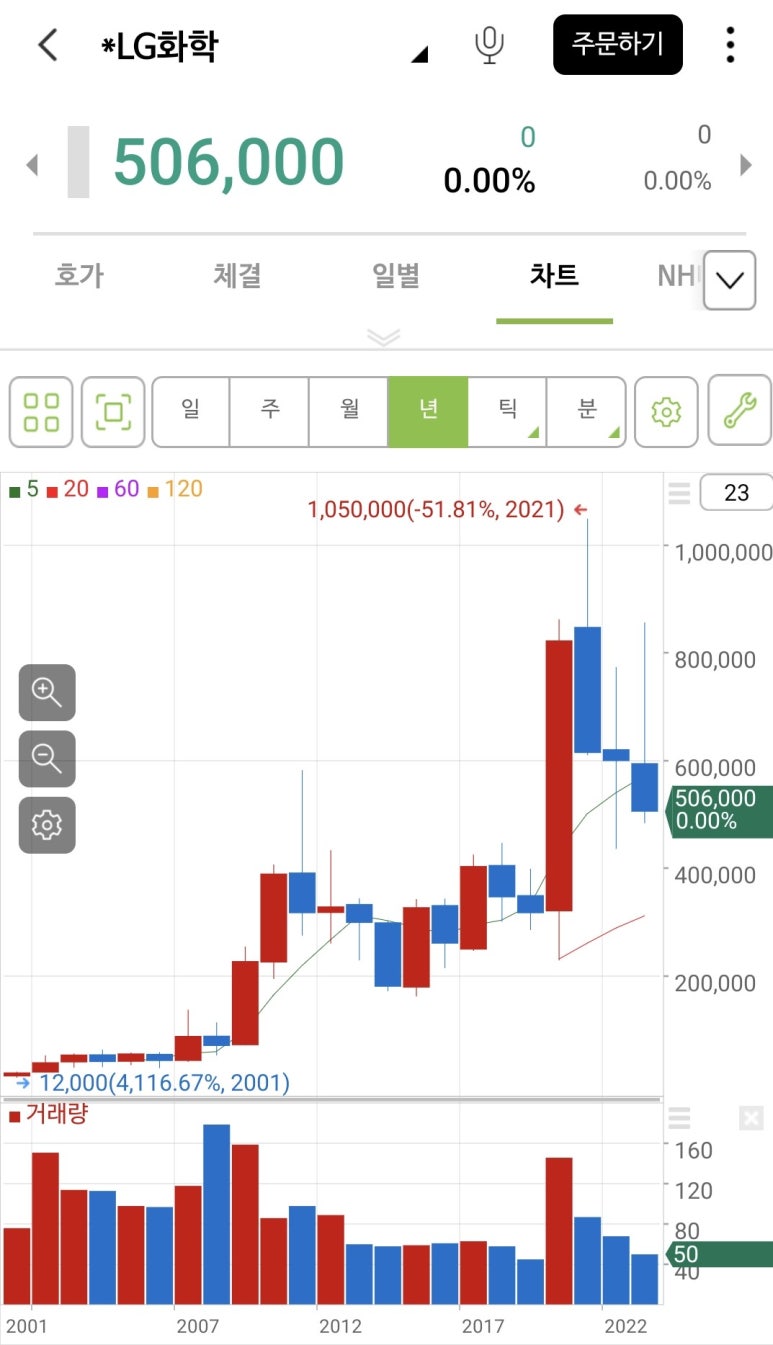
Task: Enter fullscreen chart mode
Action: coord(113,411)
